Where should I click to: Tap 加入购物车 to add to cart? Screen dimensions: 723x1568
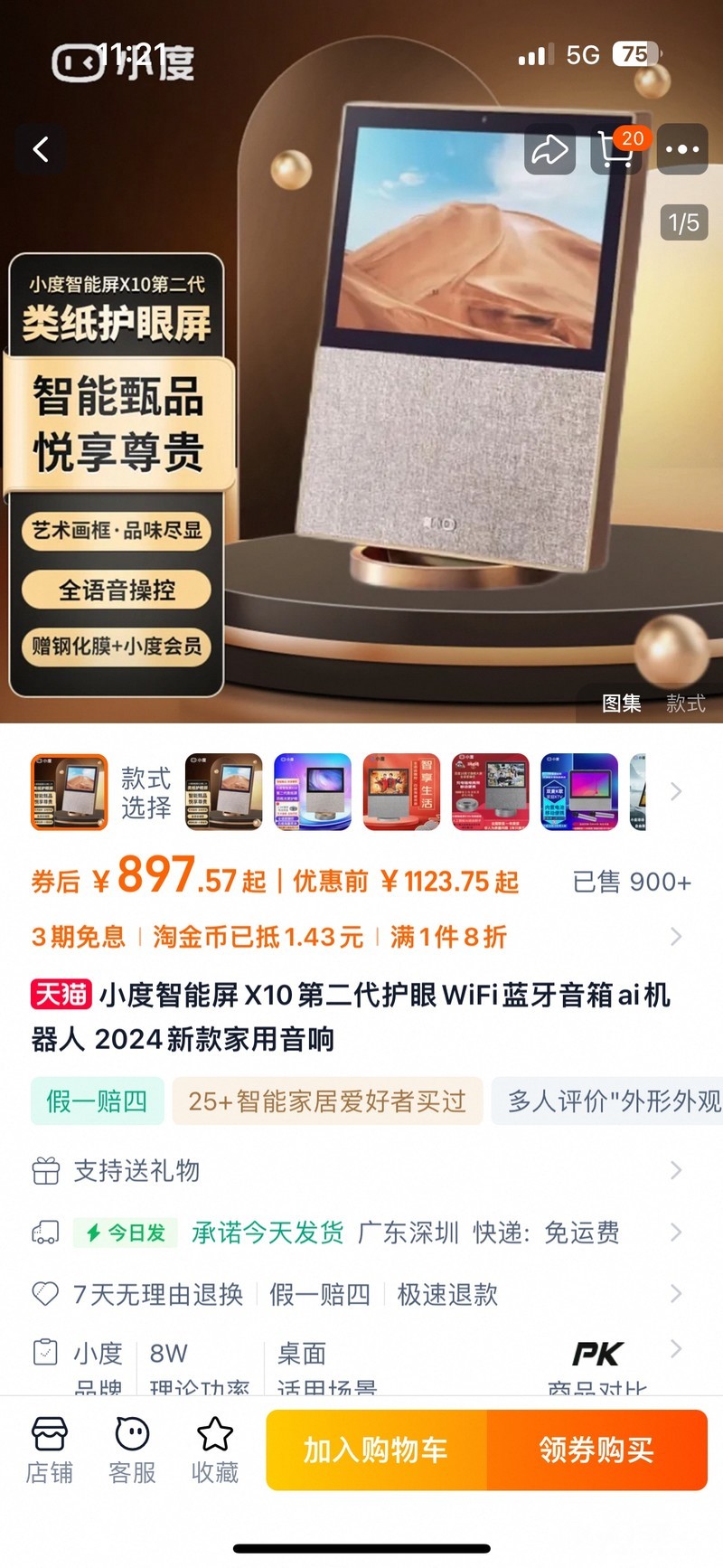pyautogui.click(x=376, y=1450)
